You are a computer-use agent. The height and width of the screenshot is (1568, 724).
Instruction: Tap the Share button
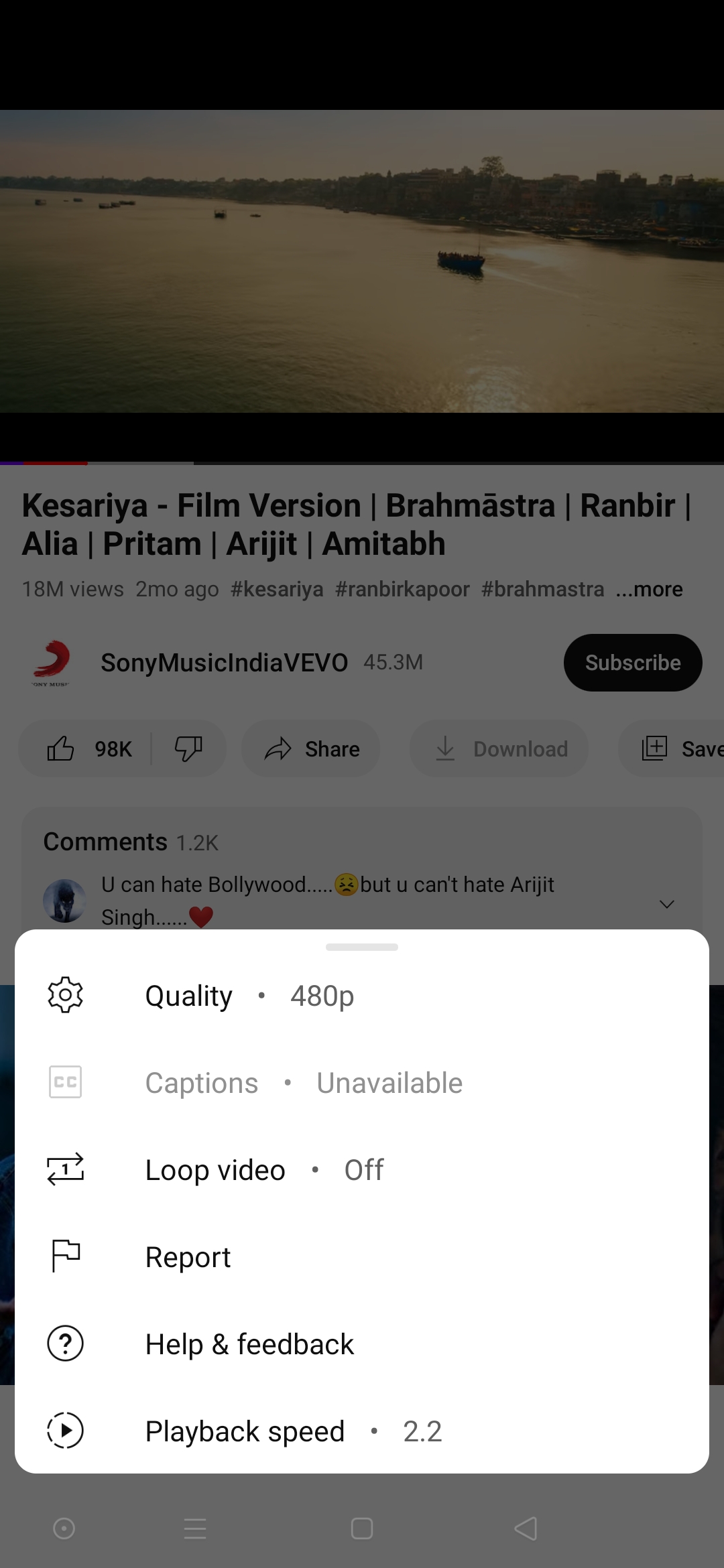point(311,749)
